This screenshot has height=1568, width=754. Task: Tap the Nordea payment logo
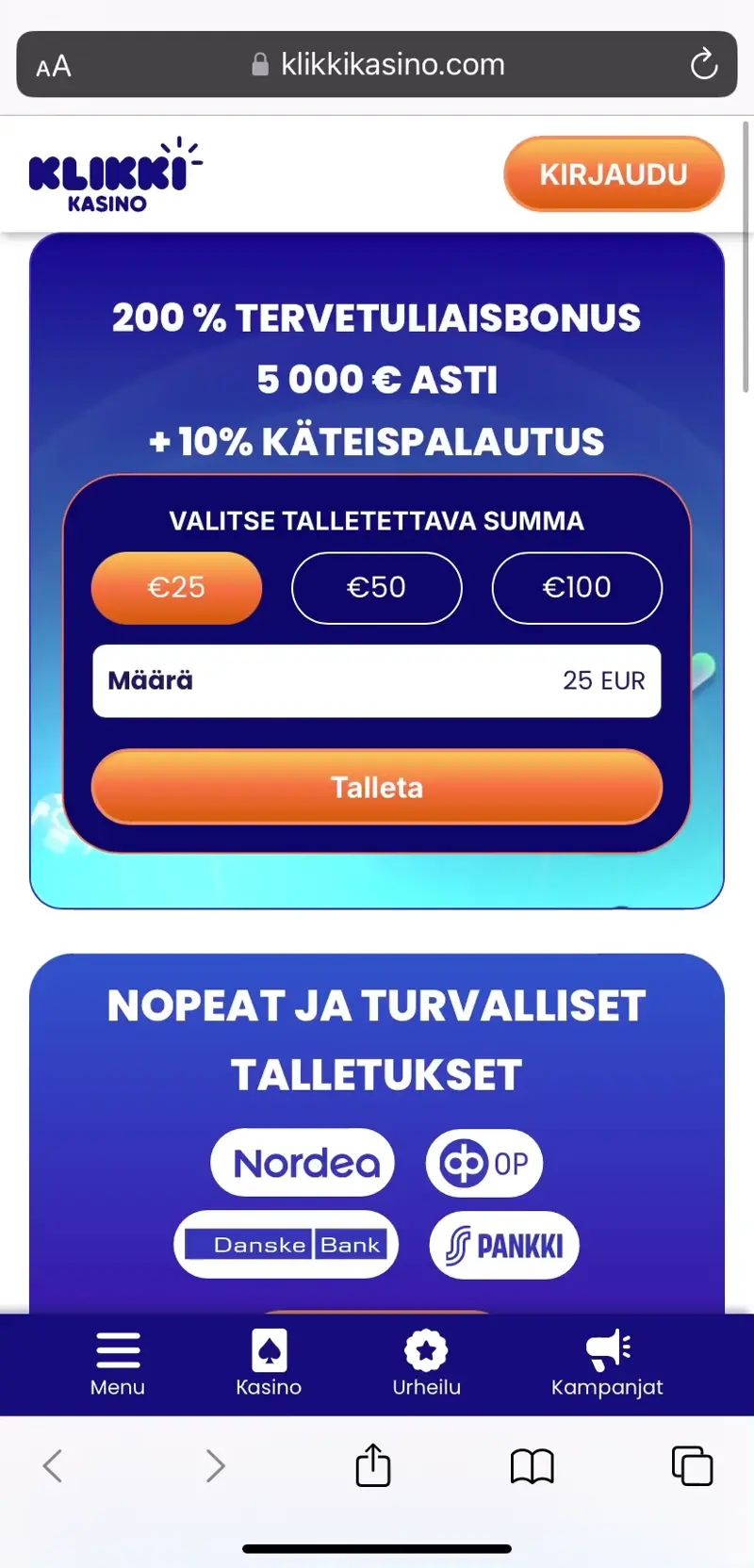(x=302, y=1163)
